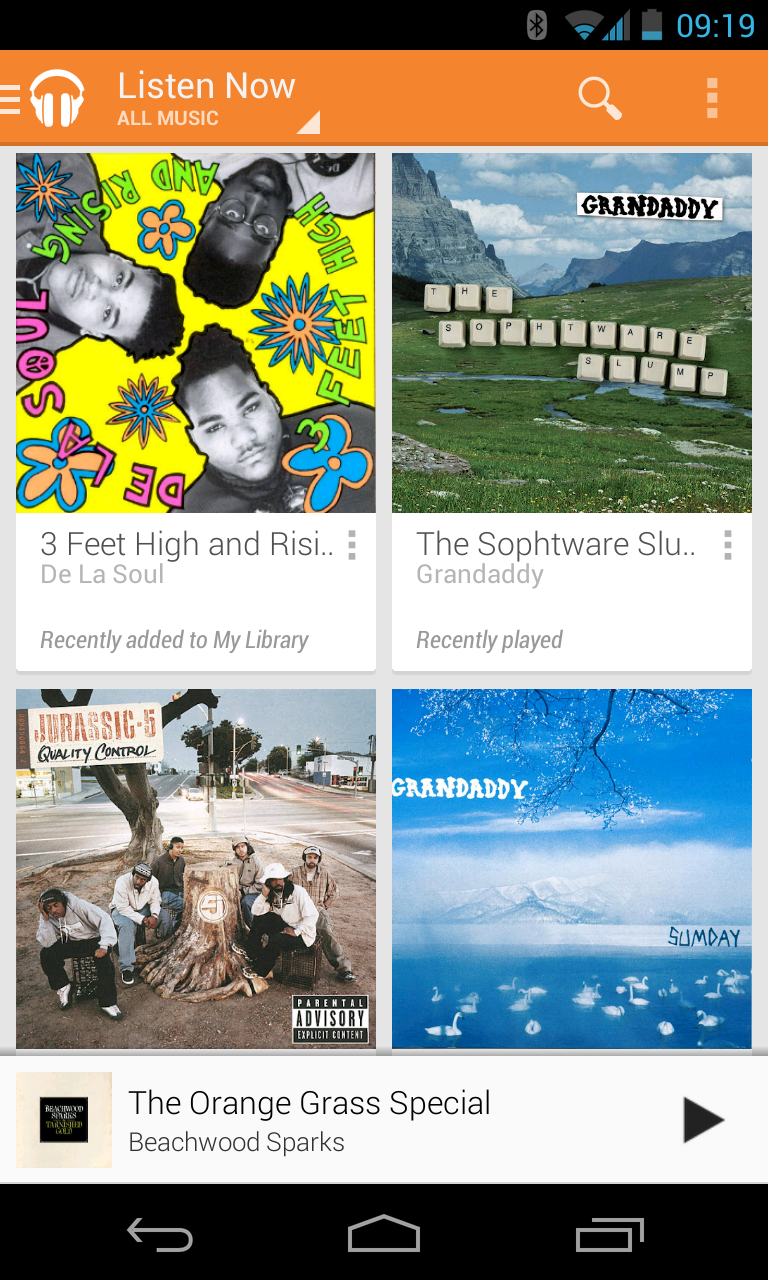The image size is (768, 1280).
Task: Open the app bar overflow menu
Action: [712, 98]
